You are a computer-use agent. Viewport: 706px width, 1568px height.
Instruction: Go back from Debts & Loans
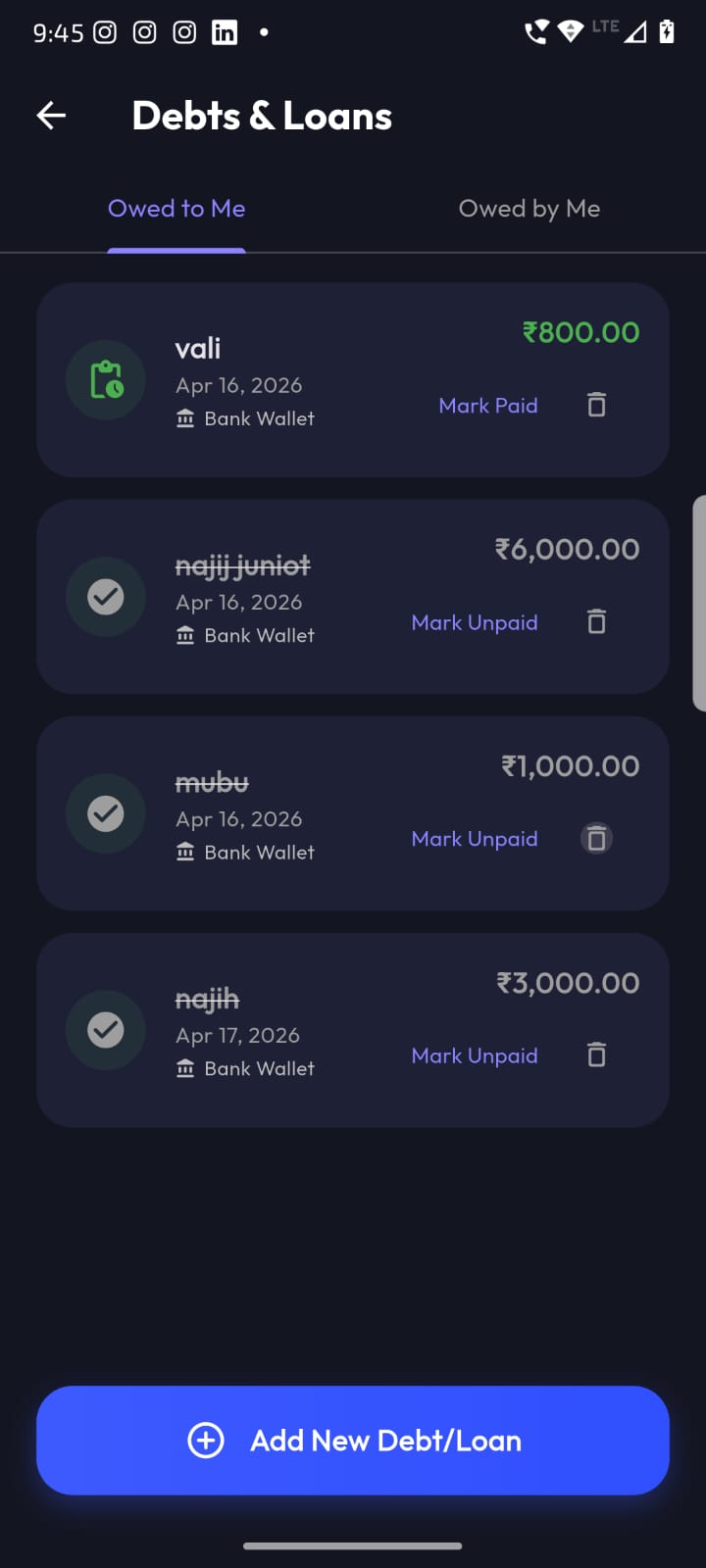(51, 116)
